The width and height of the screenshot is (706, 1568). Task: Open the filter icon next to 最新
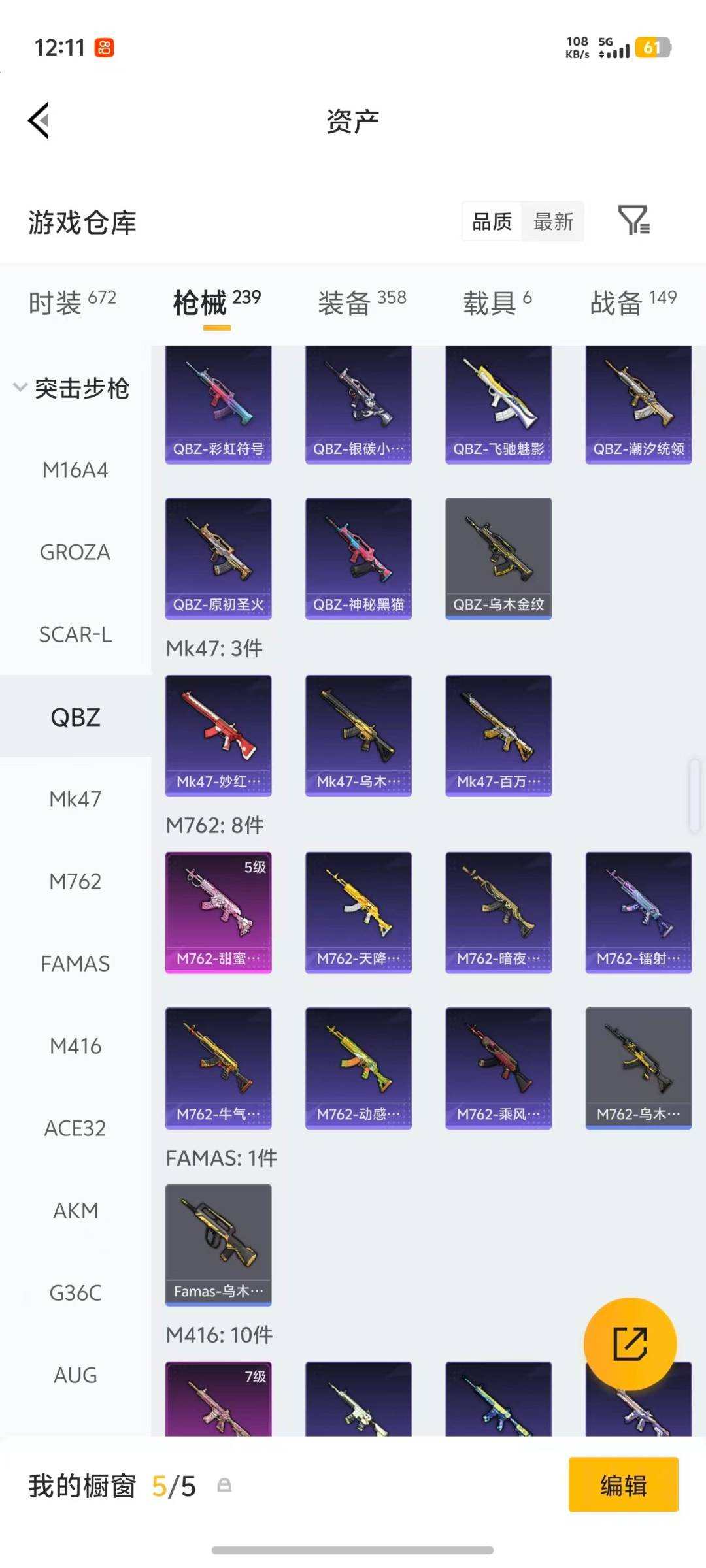coord(633,220)
